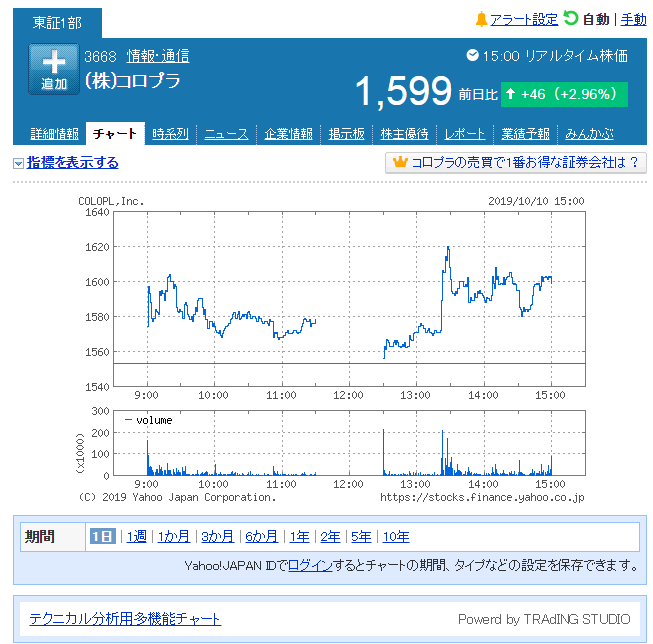Screen dimensions: 653x644
Task: Switch refresh mode to 手動
Action: tap(634, 19)
